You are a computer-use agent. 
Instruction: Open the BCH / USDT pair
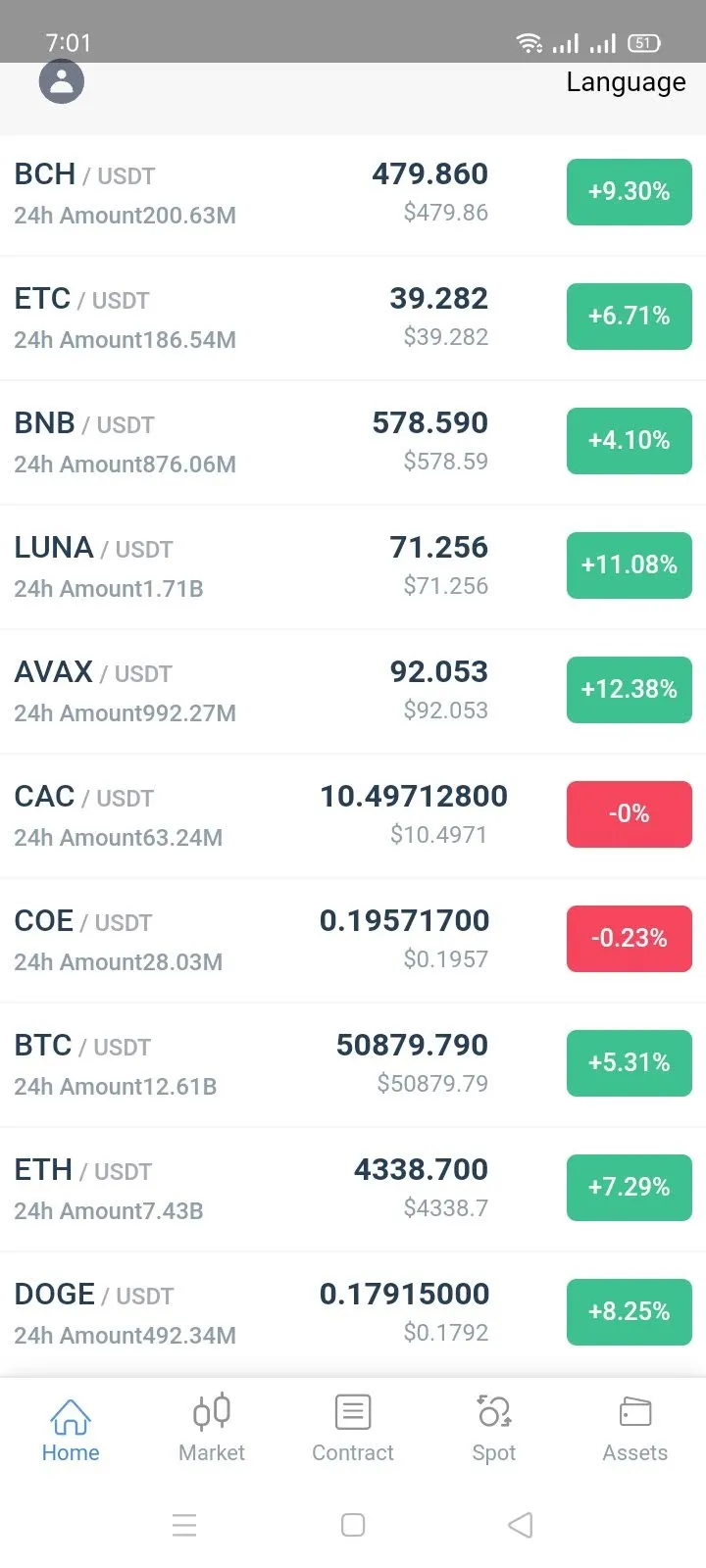pos(353,194)
